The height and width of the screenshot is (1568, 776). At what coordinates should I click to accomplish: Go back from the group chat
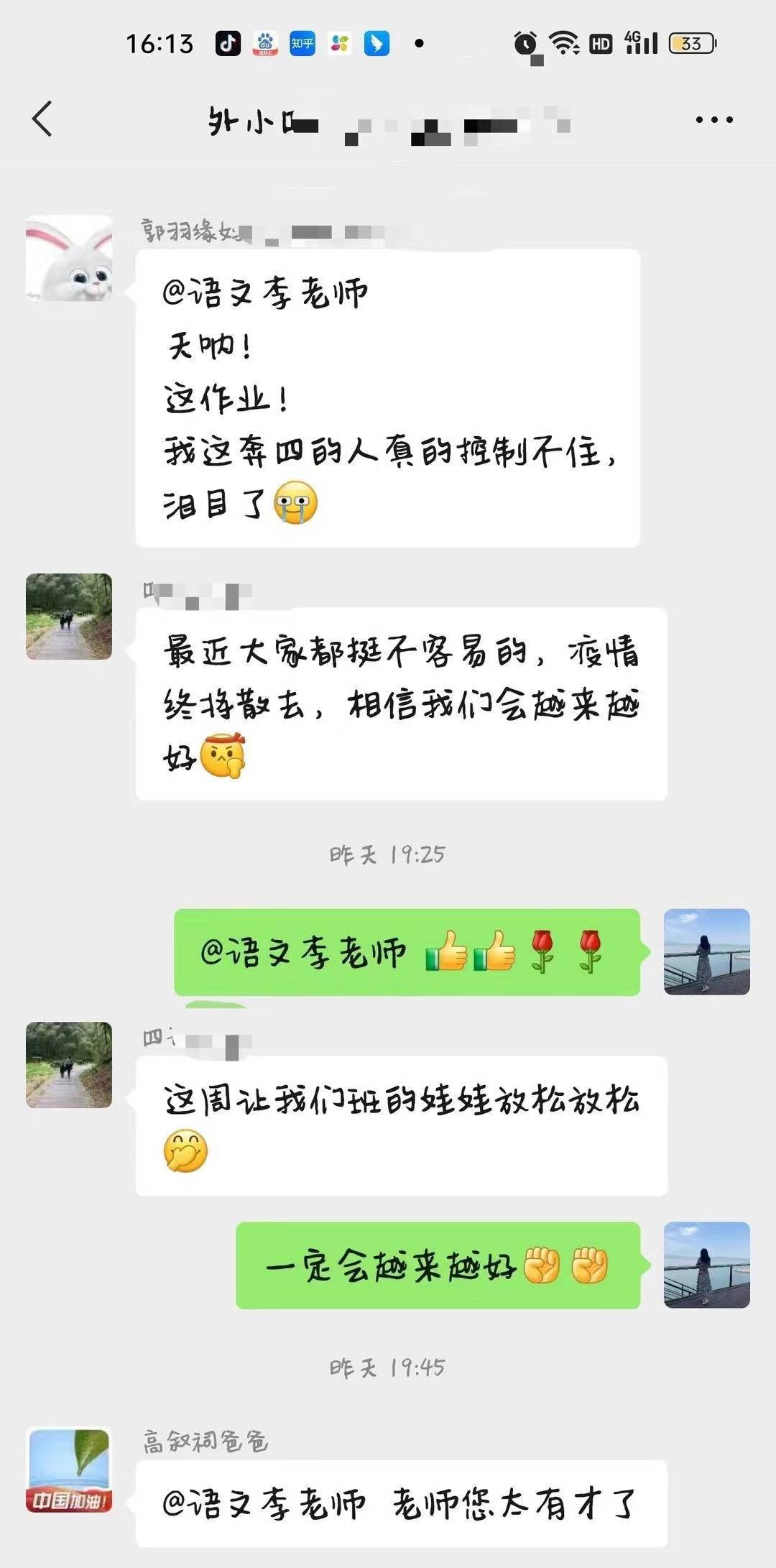coord(43,119)
